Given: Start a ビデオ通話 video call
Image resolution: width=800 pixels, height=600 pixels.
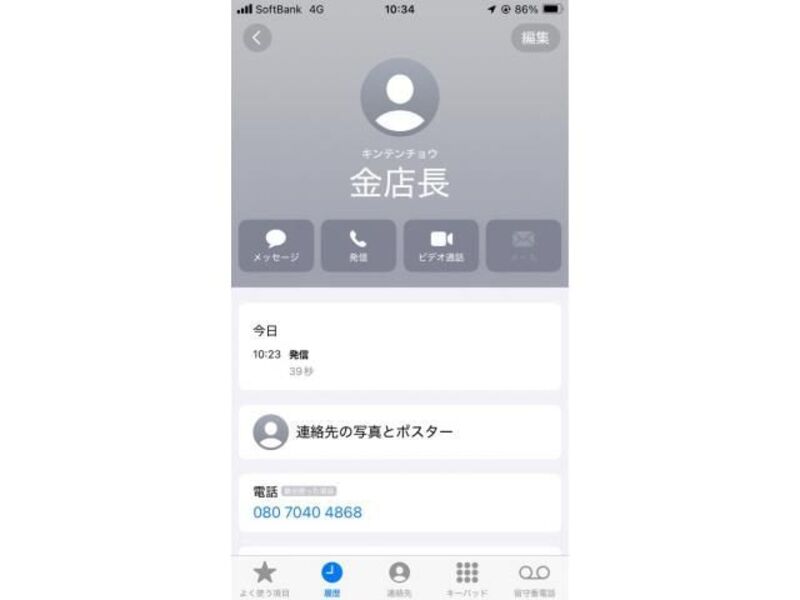Looking at the screenshot, I should [441, 246].
